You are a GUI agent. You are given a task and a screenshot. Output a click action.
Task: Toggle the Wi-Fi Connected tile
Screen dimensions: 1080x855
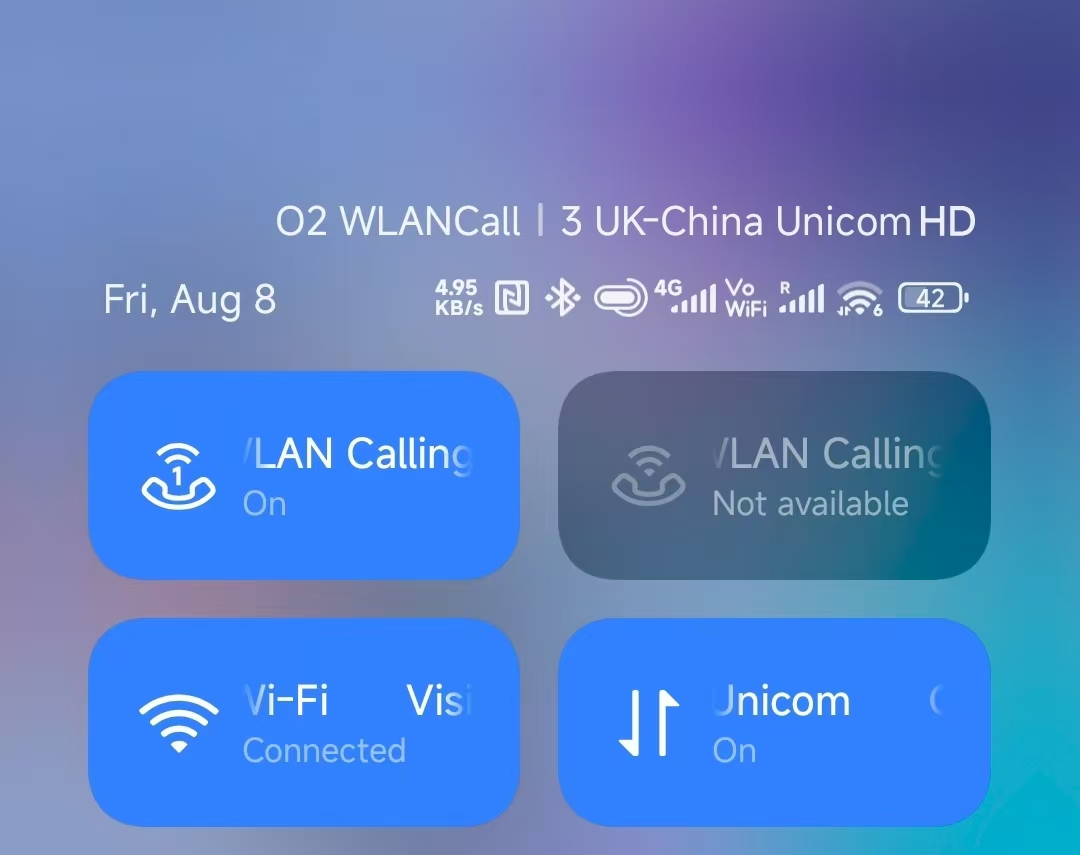coord(303,722)
